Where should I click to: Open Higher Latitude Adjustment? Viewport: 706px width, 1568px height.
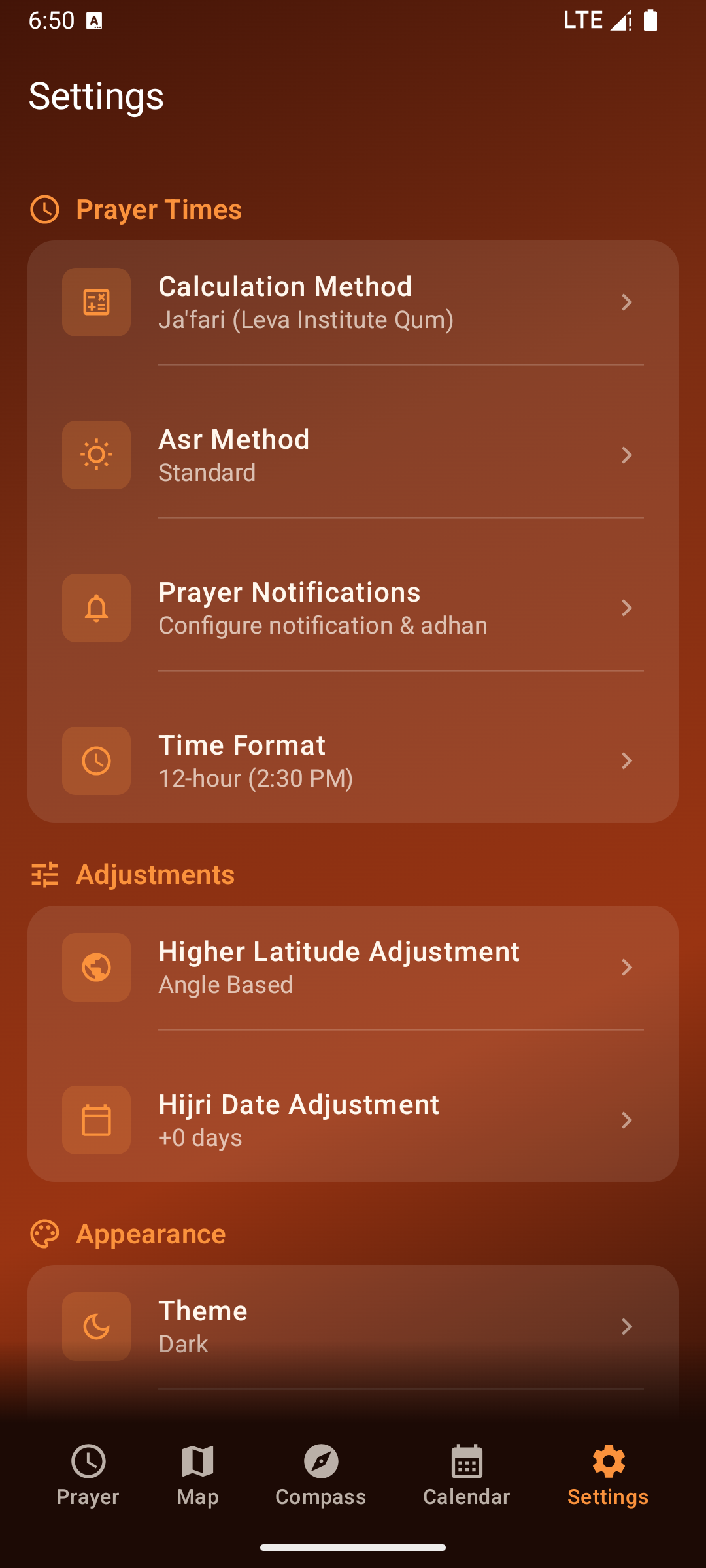(x=353, y=968)
